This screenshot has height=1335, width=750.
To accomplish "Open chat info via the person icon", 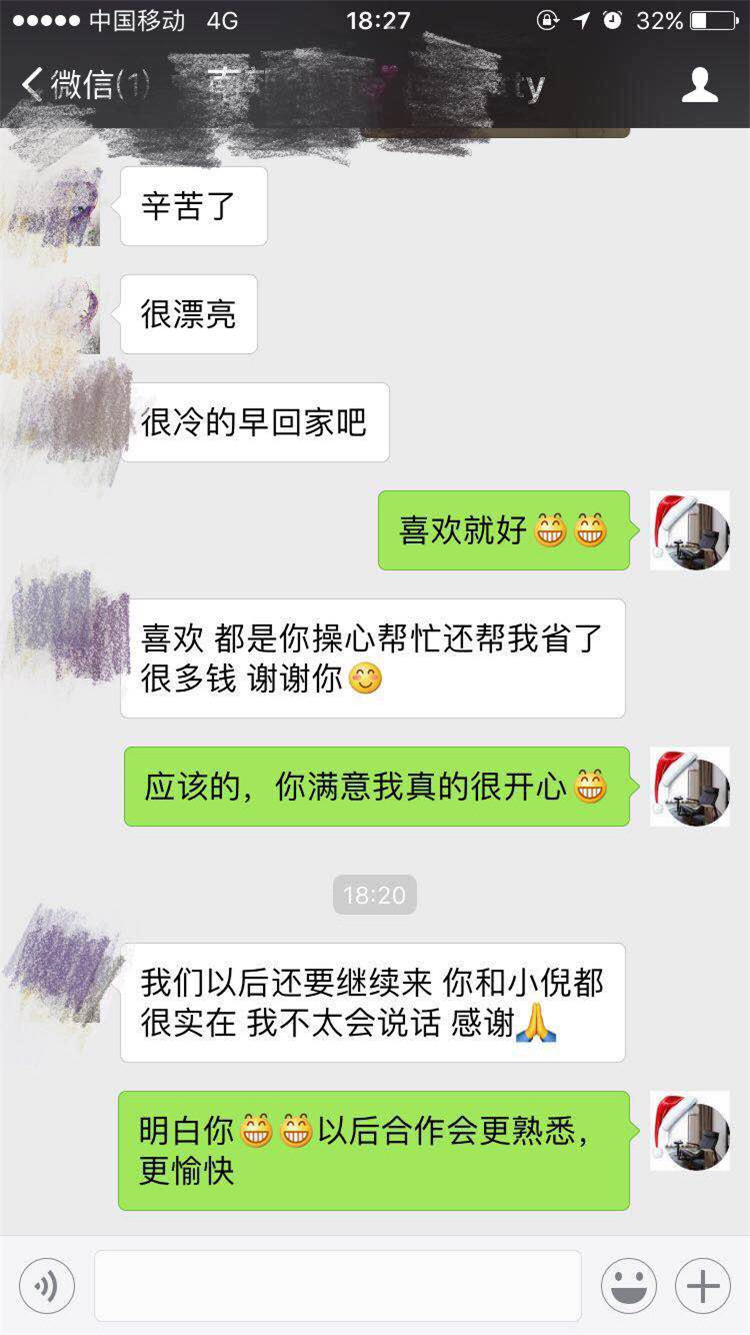I will (x=699, y=85).
